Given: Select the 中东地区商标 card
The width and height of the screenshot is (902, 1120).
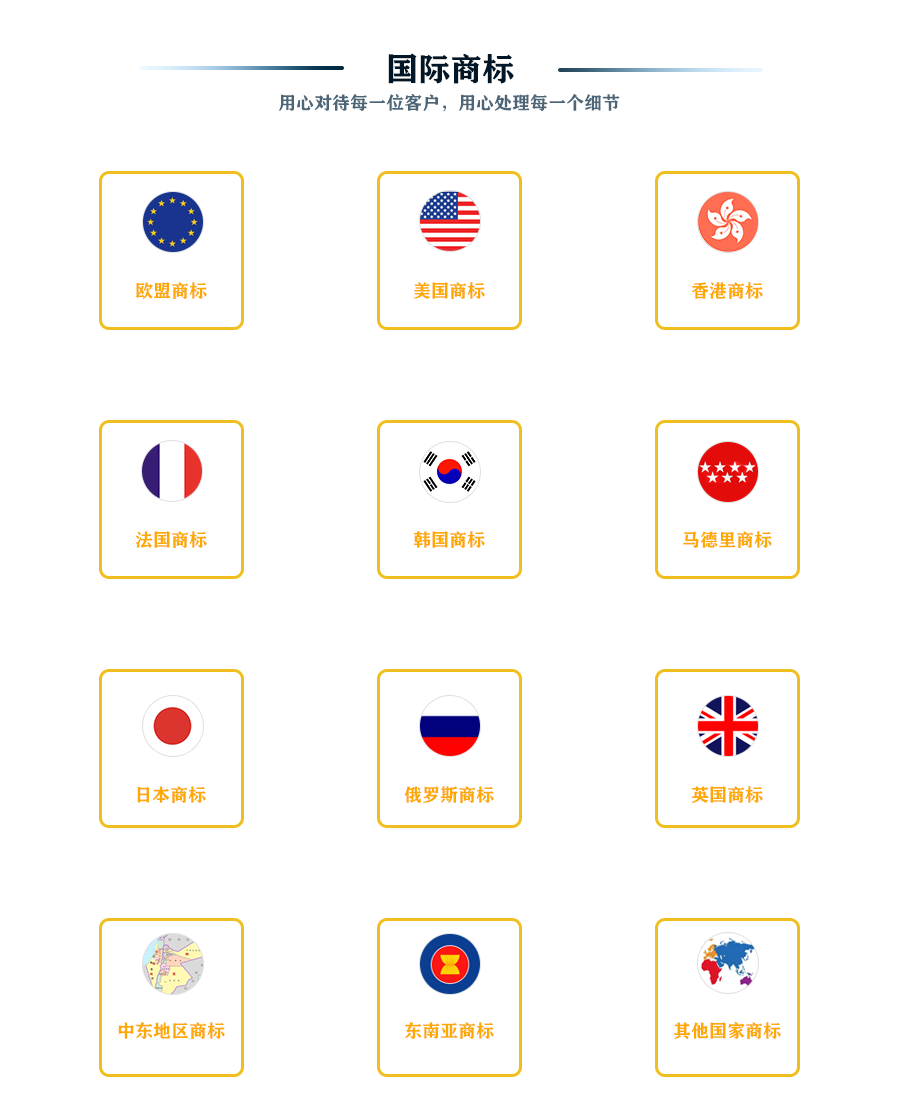Looking at the screenshot, I should (171, 997).
